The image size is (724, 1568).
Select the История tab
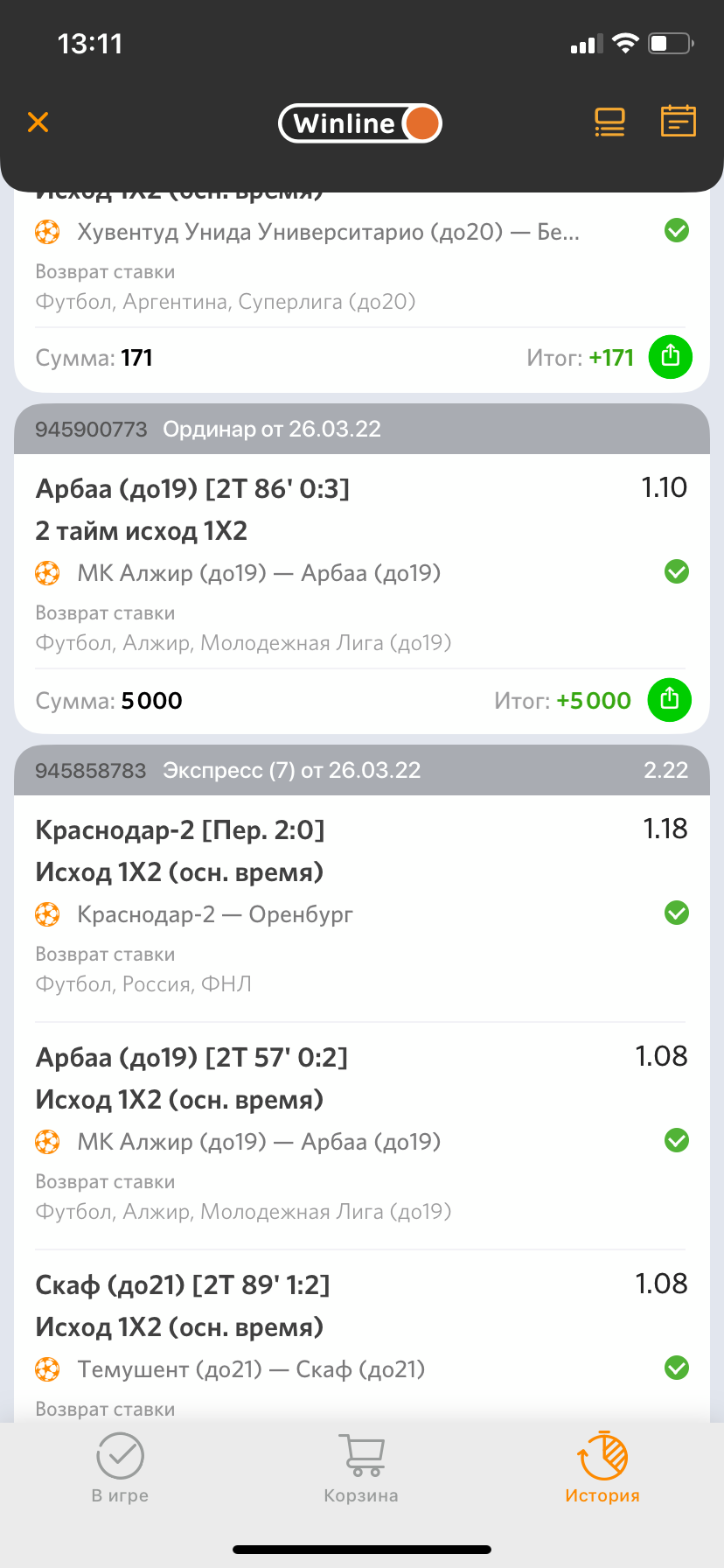point(602,1468)
